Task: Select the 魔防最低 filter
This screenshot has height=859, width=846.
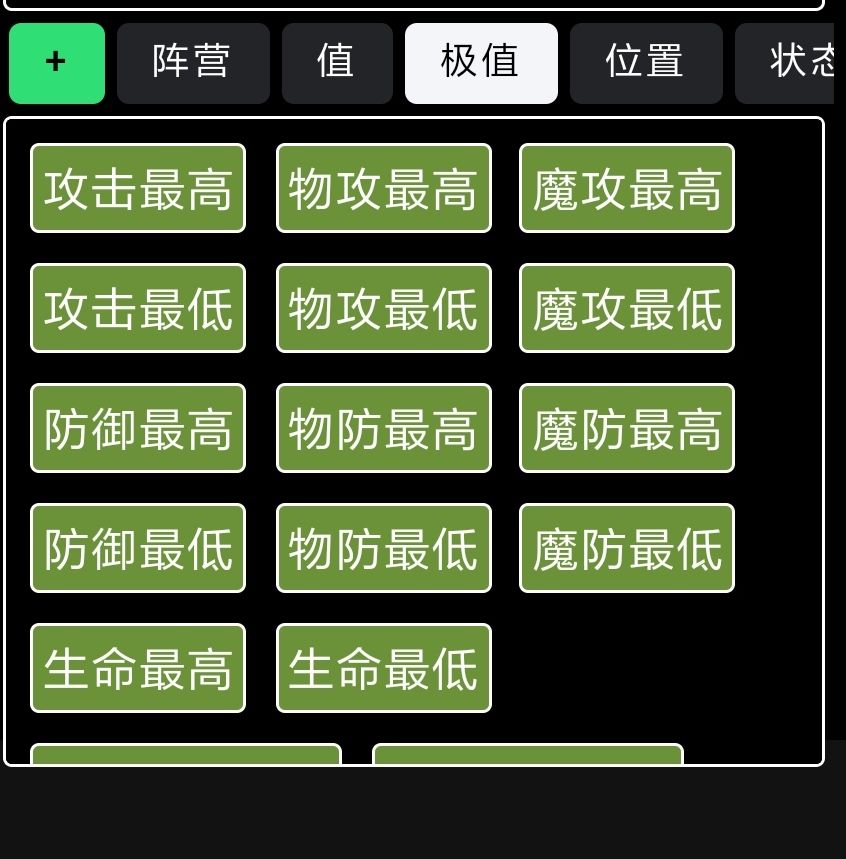Action: pyautogui.click(x=626, y=548)
